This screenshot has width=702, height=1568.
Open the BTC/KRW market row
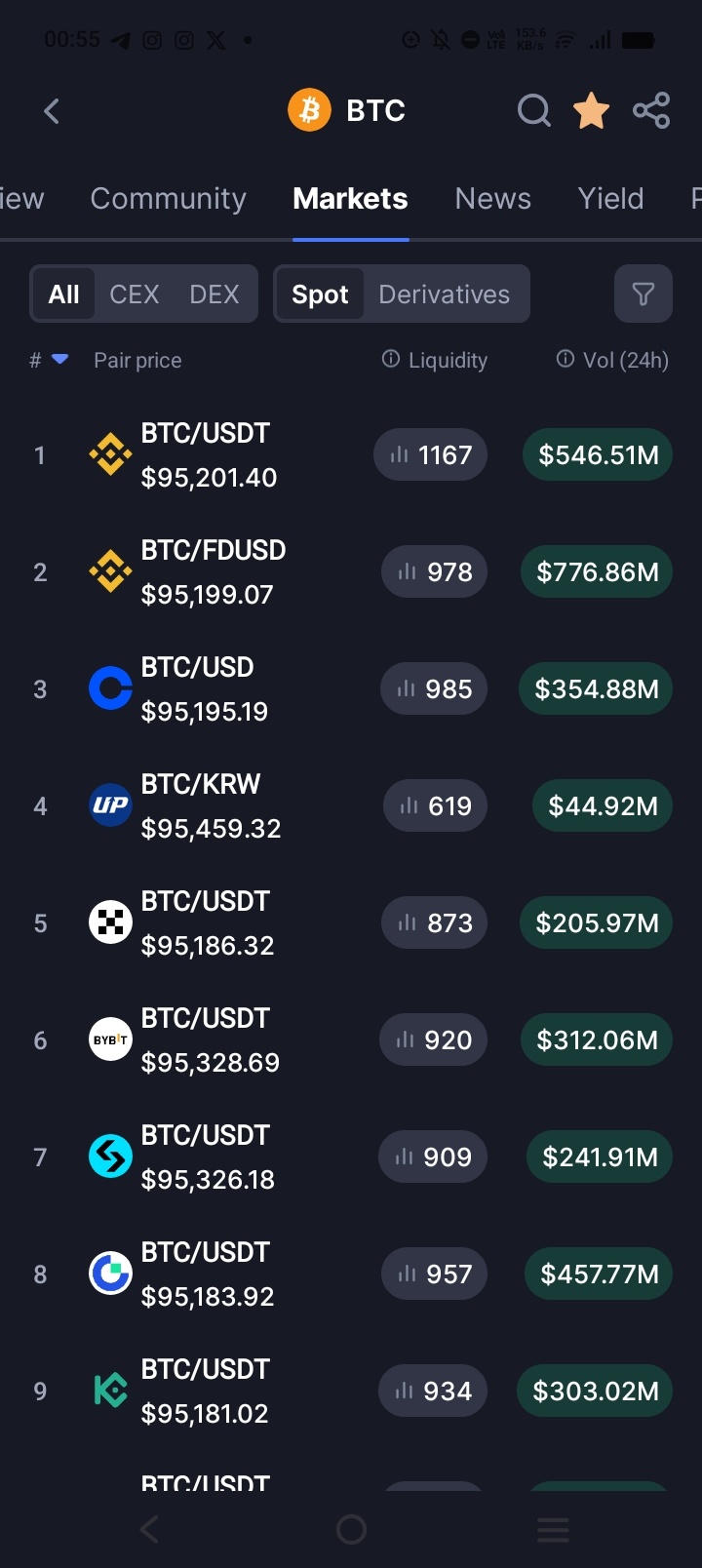pyautogui.click(x=351, y=806)
